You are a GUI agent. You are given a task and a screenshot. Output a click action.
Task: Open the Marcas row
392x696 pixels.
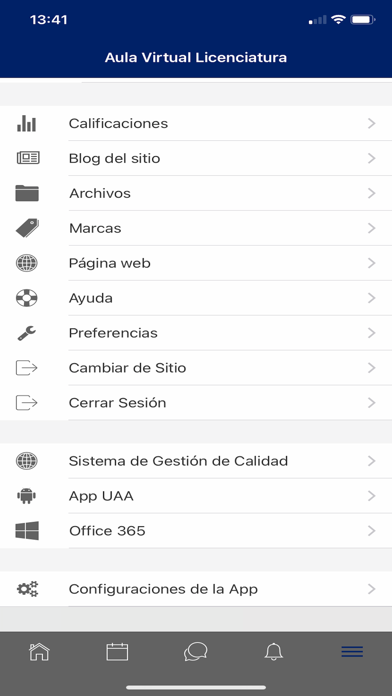(x=196, y=228)
